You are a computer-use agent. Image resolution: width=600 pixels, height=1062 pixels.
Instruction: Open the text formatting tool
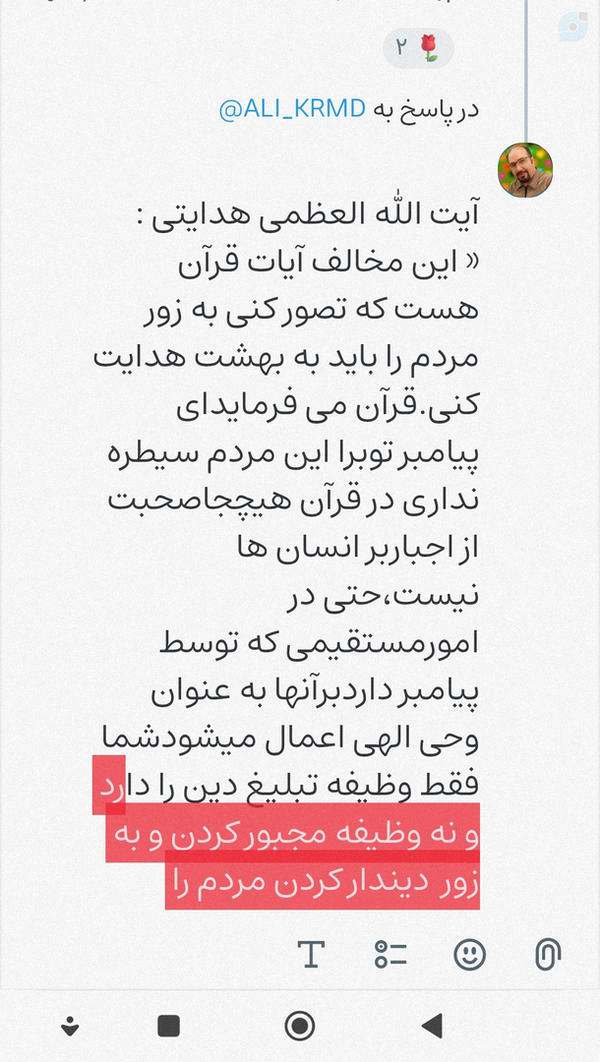(x=312, y=954)
